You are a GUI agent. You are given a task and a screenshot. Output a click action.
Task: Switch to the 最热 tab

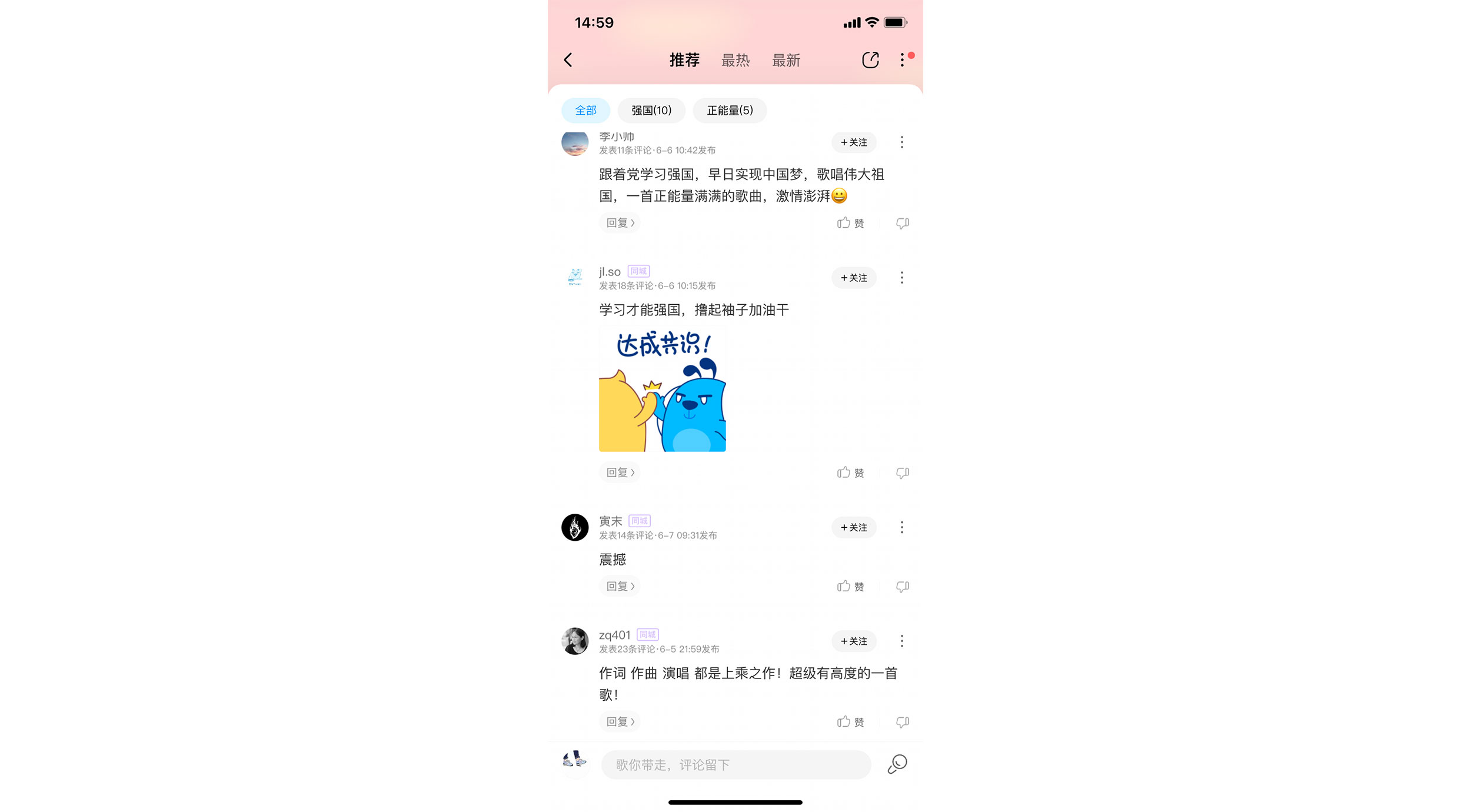[x=735, y=61]
